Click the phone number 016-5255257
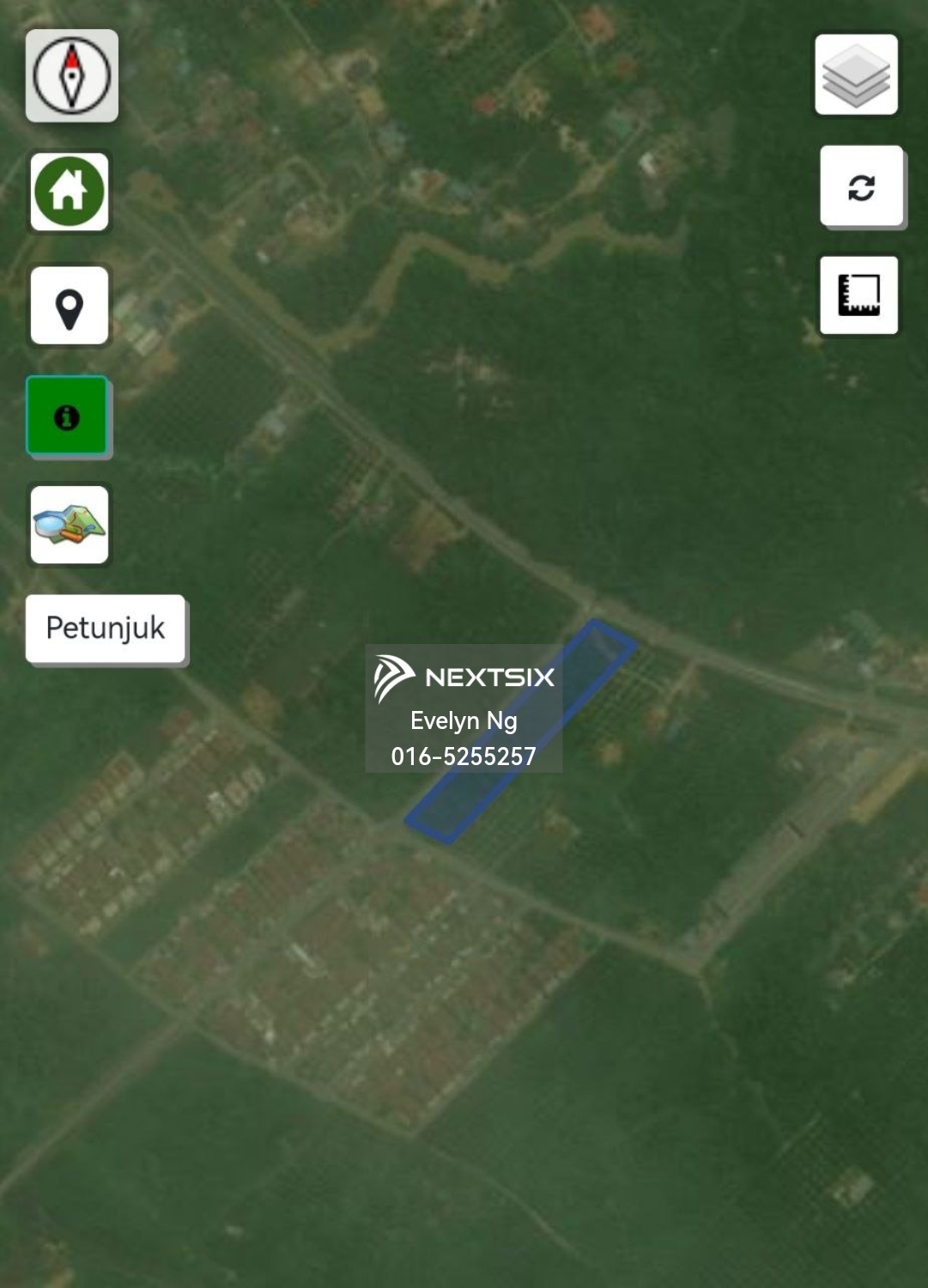Viewport: 928px width, 1288px height. tap(464, 756)
